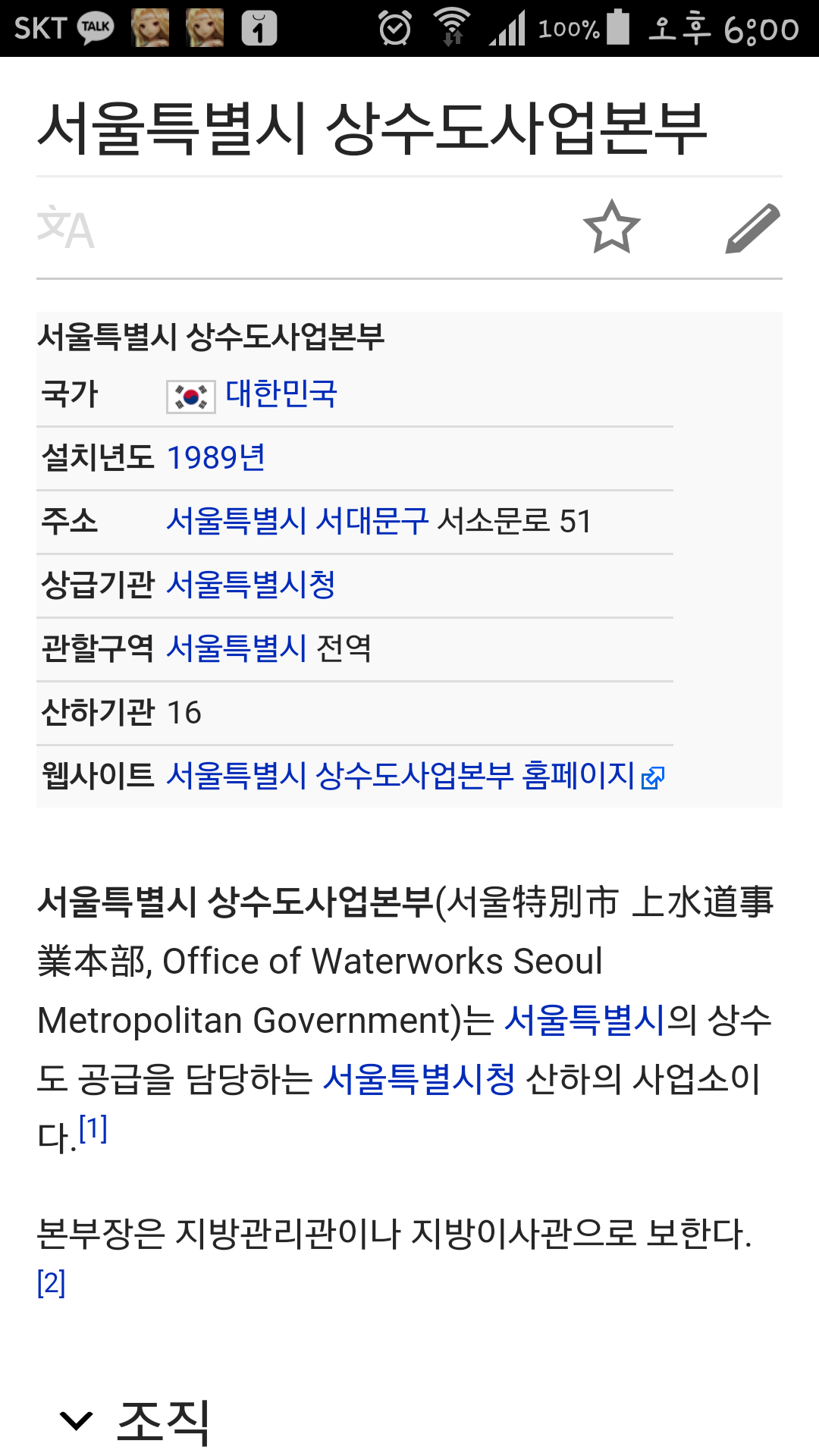Open the language selection icon
Image resolution: width=819 pixels, height=1456 pixels.
coord(66,227)
